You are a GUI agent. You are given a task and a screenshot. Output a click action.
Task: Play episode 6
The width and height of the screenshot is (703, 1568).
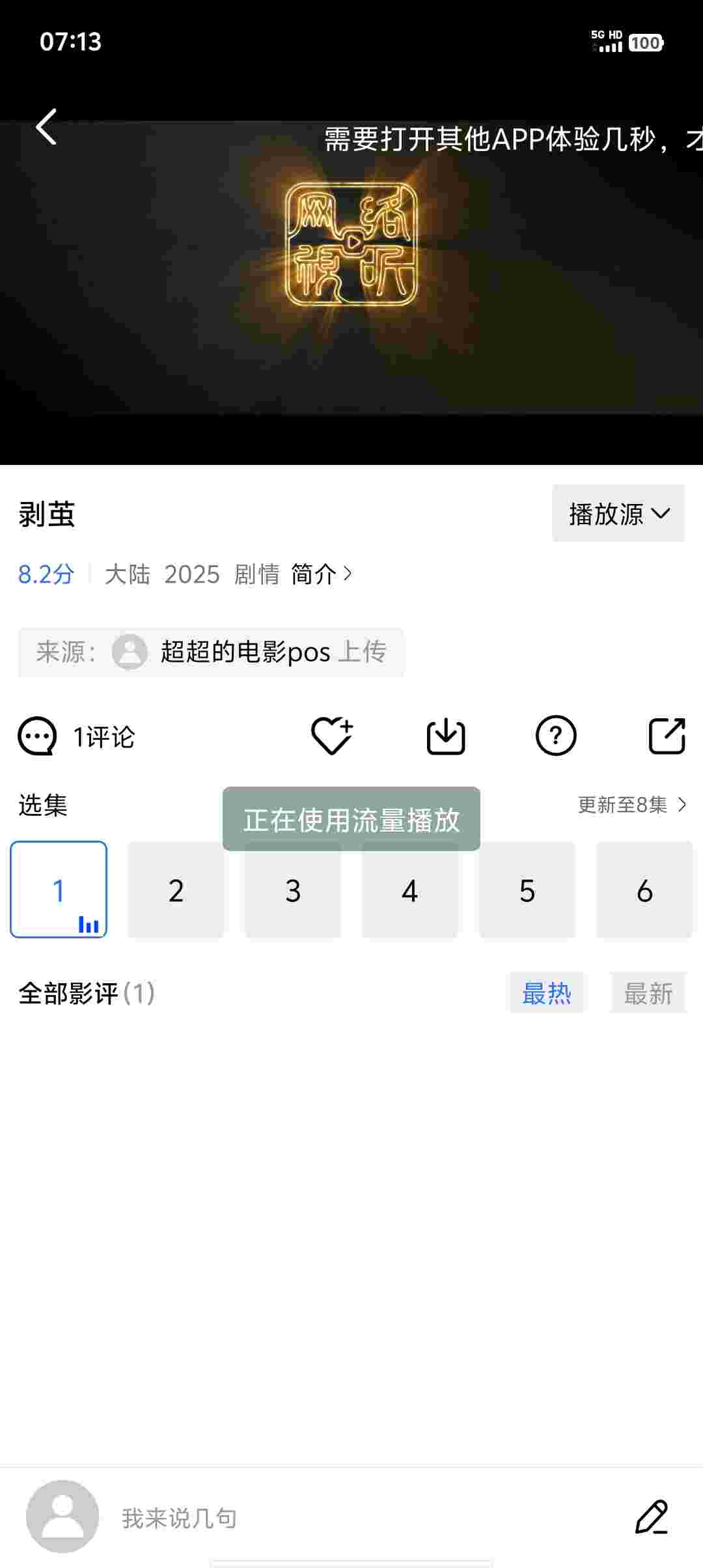[644, 889]
